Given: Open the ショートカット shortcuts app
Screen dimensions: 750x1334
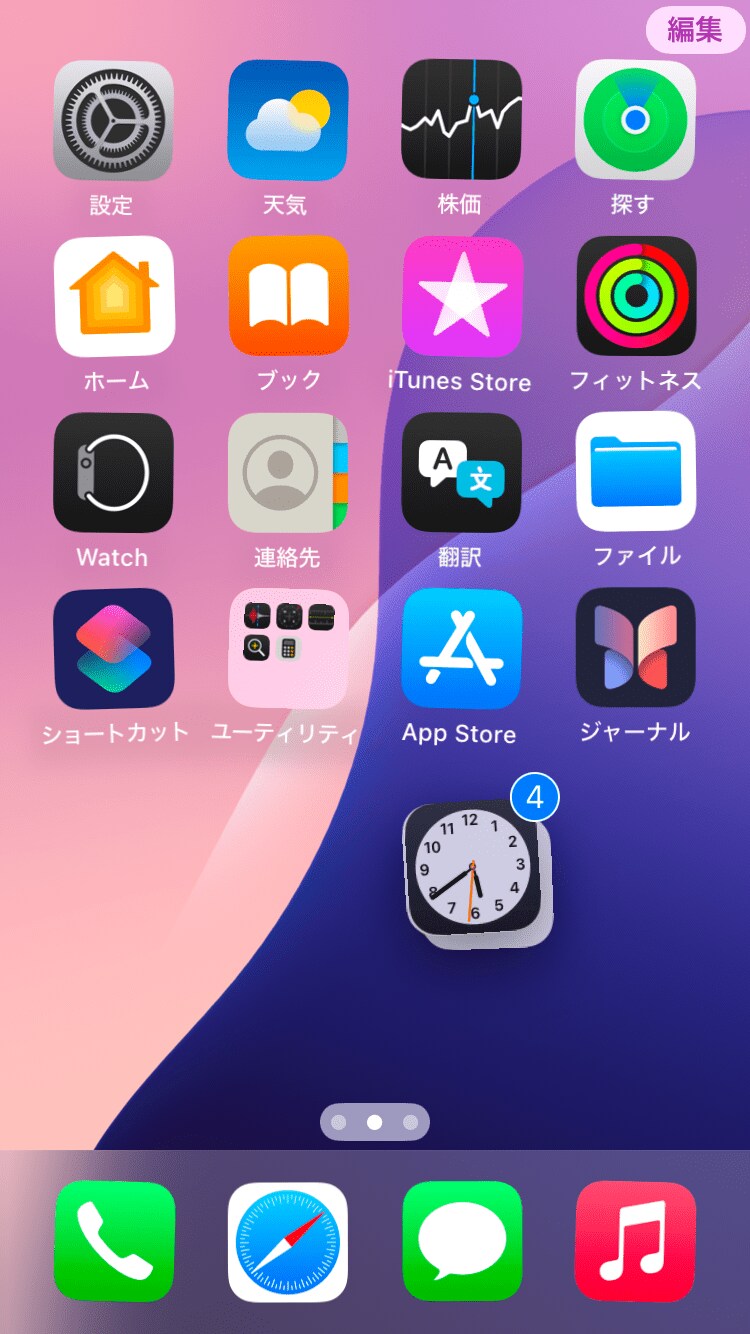Looking at the screenshot, I should (x=113, y=648).
